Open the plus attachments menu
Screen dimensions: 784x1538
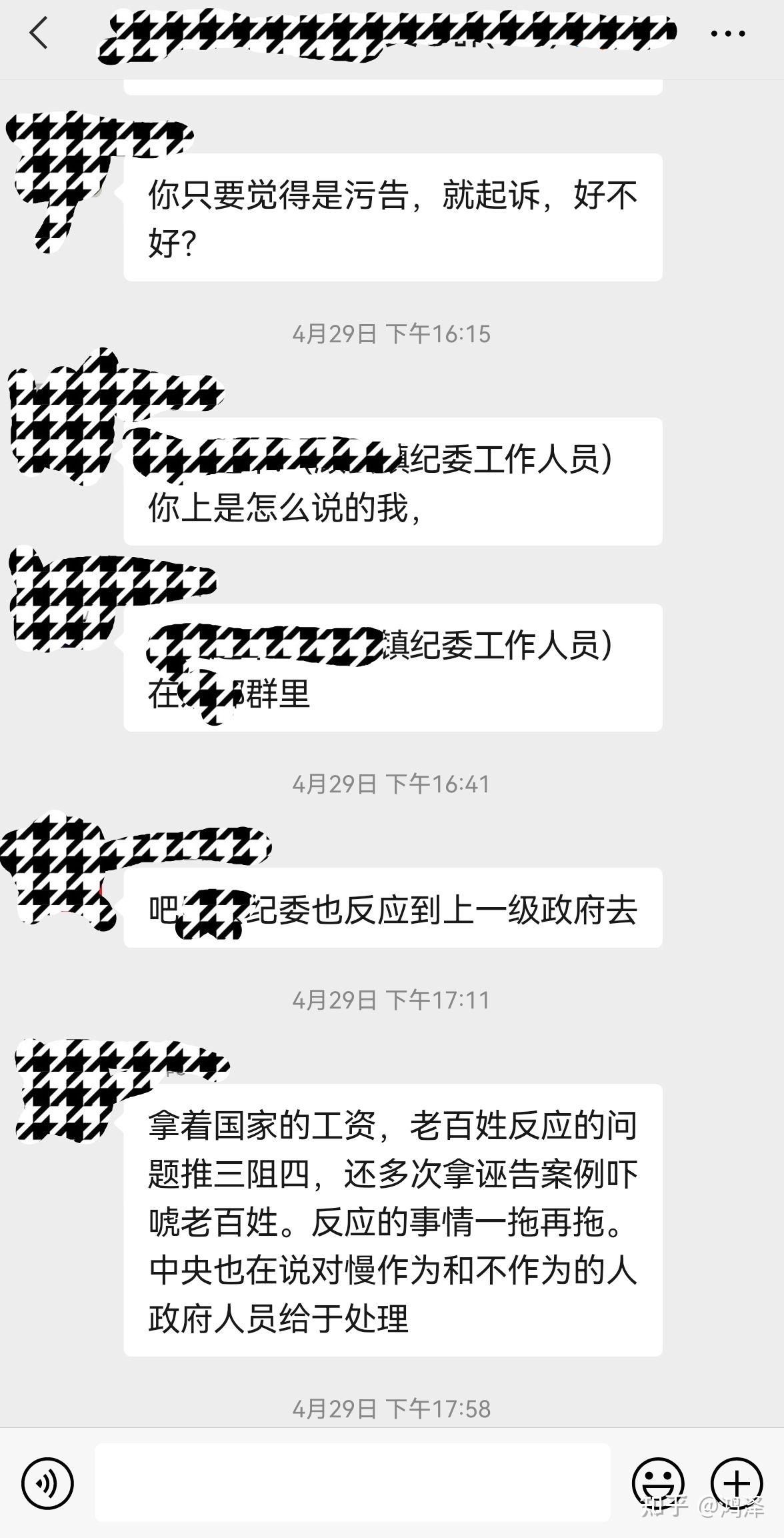(737, 1483)
